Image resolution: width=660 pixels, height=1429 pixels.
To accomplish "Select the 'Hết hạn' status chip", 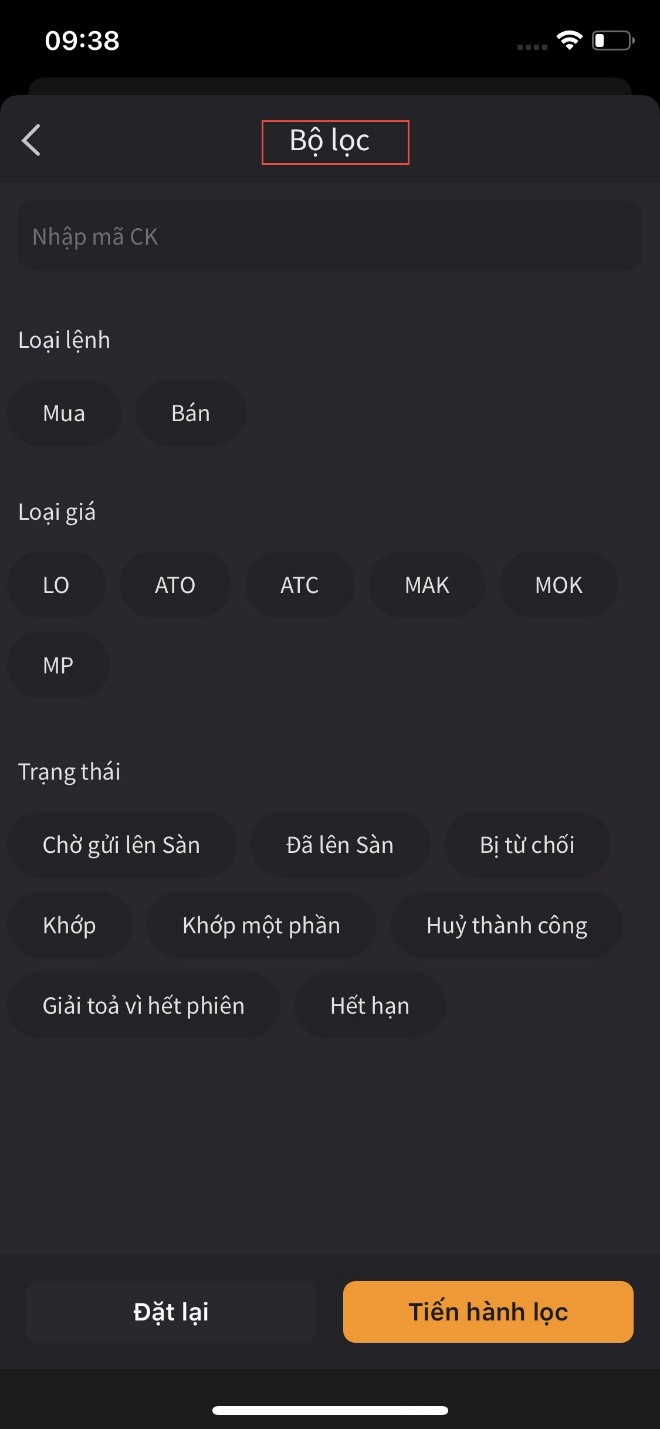I will (x=369, y=1005).
